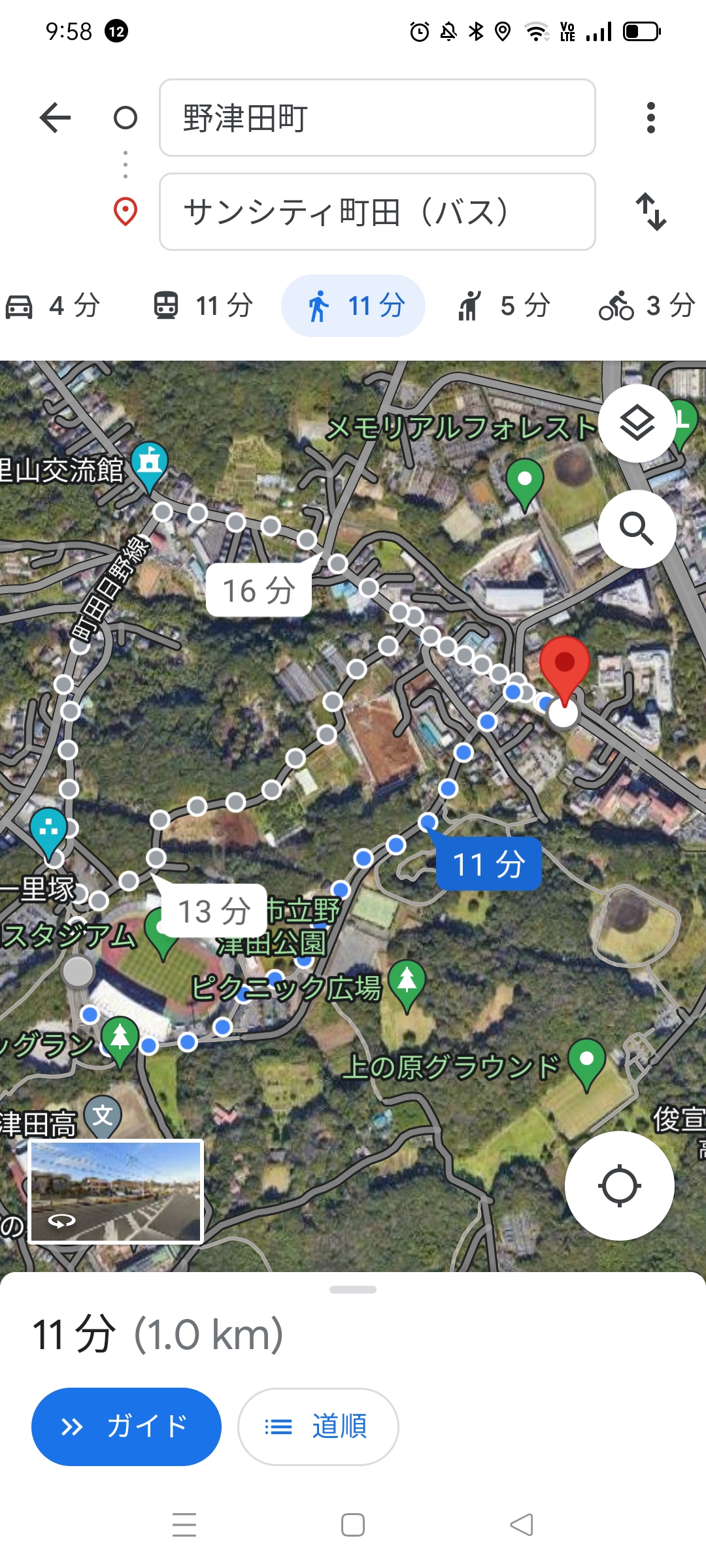Image resolution: width=706 pixels, height=1568 pixels.
Task: Switch to the transit tab with train icon
Action: click(203, 306)
